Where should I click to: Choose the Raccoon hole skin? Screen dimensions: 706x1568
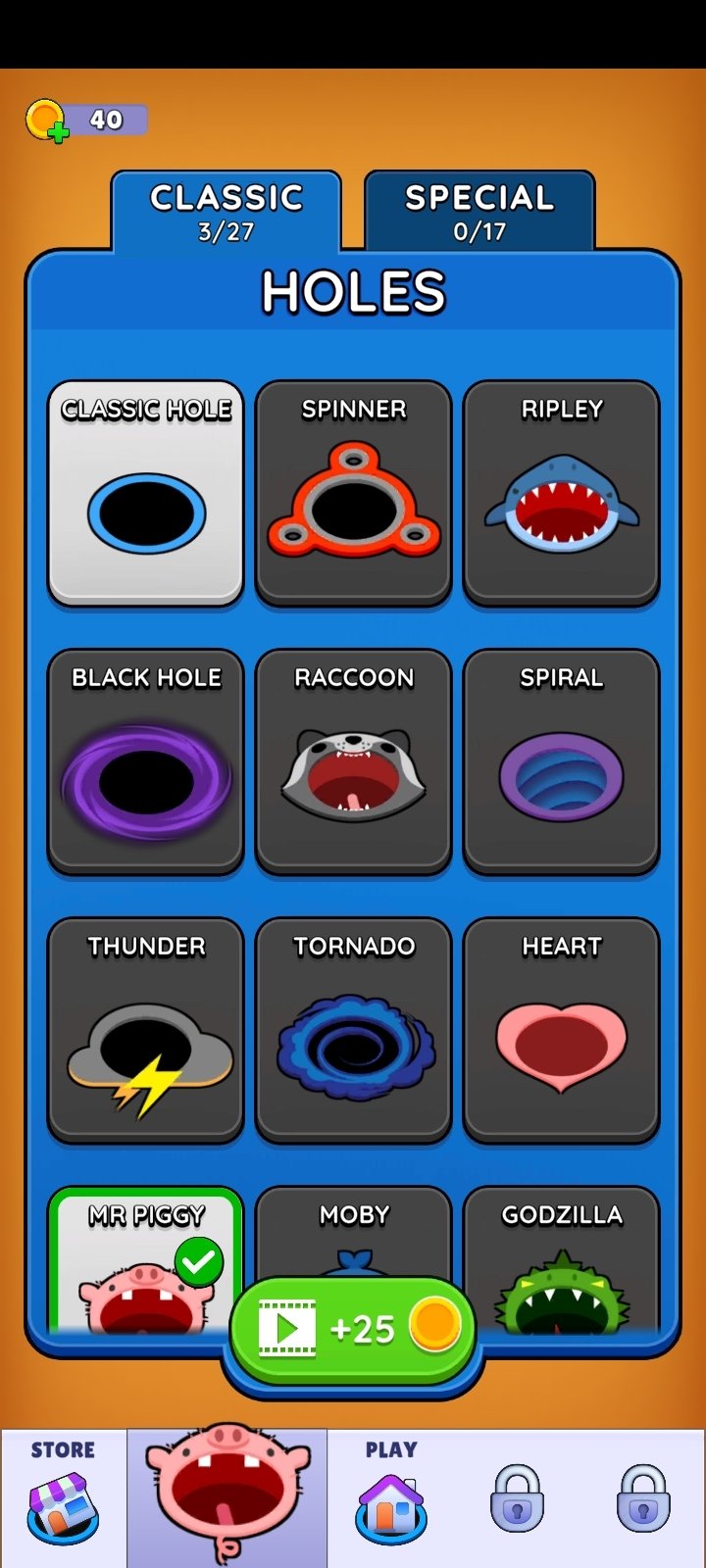354,761
